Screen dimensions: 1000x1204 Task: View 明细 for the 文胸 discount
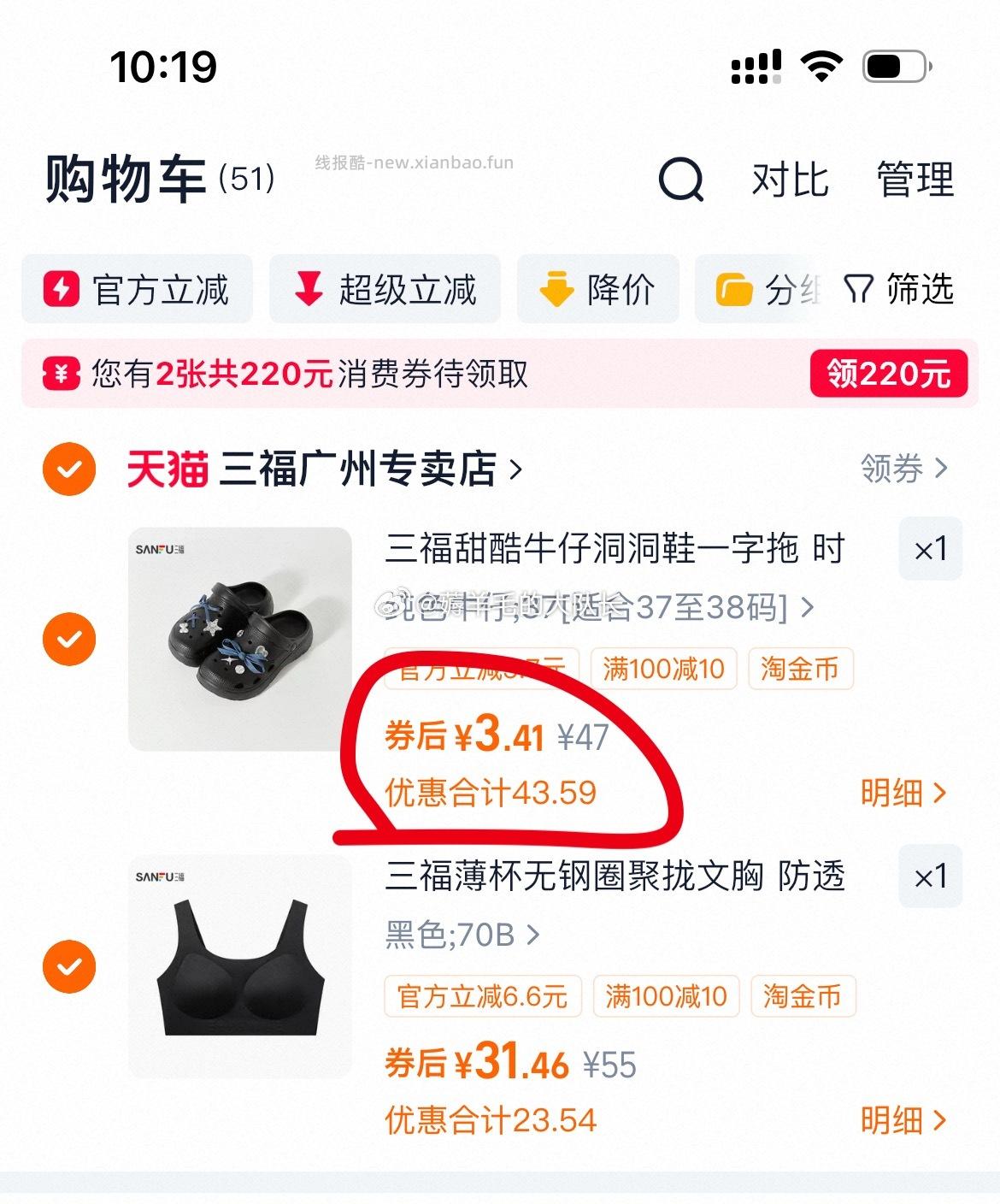tap(903, 1120)
